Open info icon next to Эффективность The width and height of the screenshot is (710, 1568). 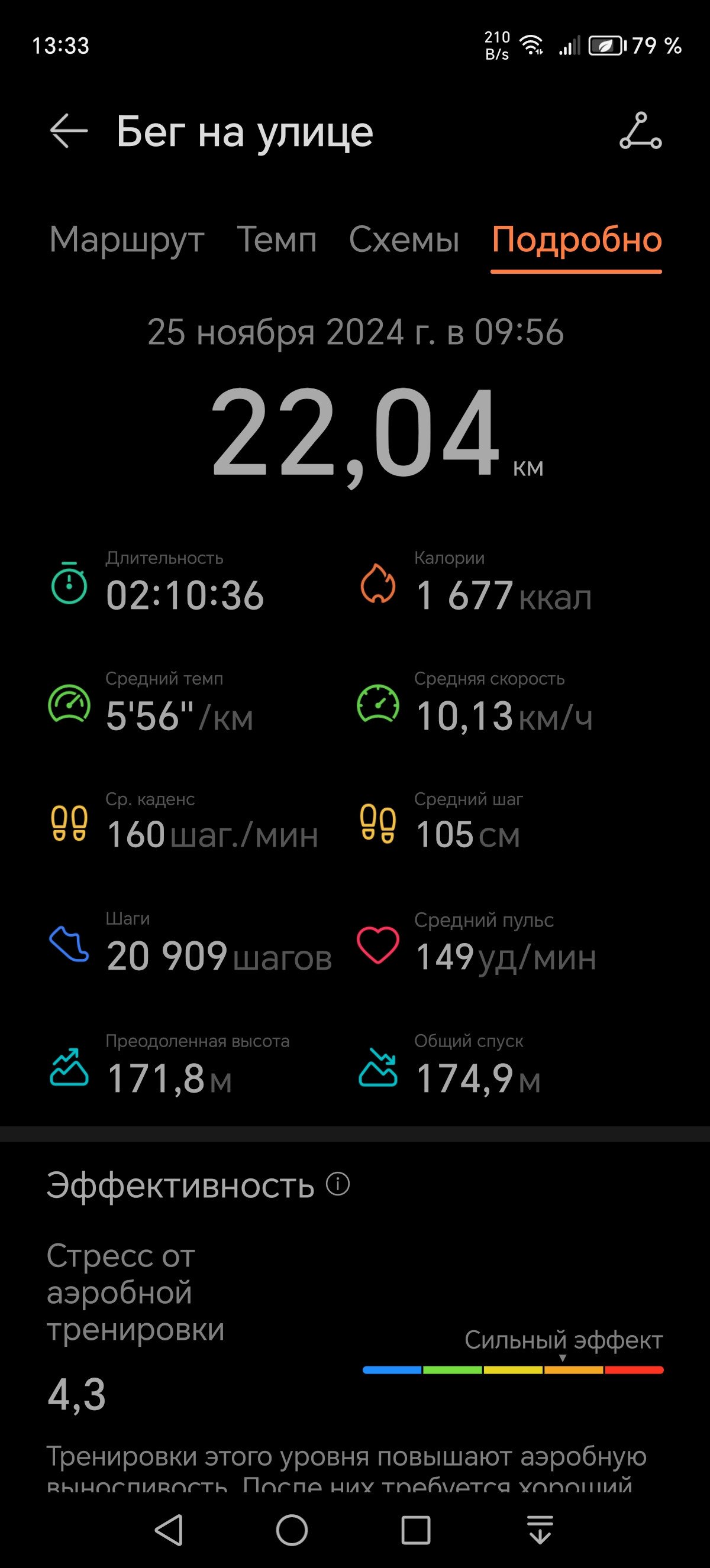tap(338, 1184)
